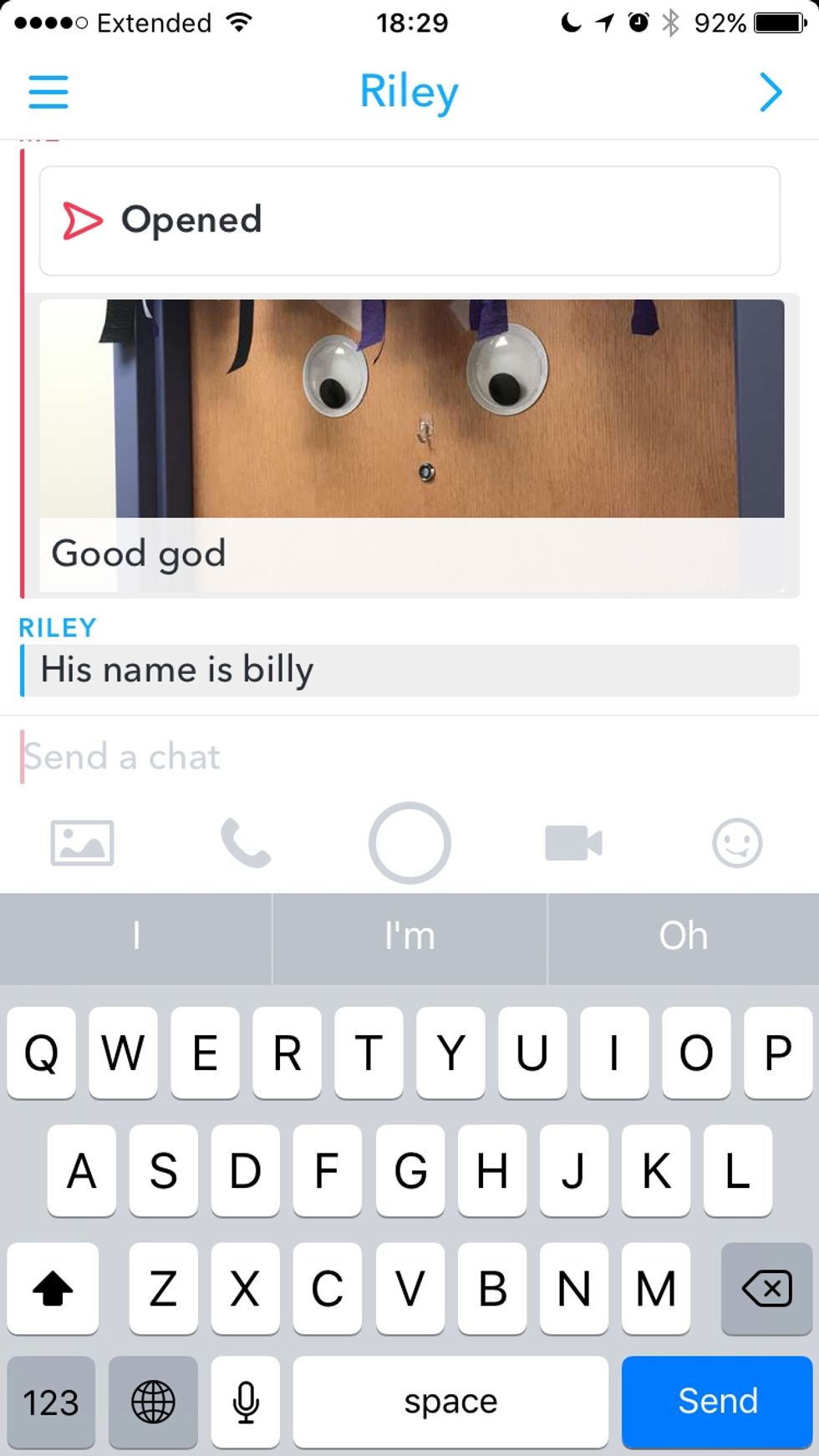Screen dimensions: 819x1456
Task: Open the googly eyes door photo
Action: coord(411,408)
